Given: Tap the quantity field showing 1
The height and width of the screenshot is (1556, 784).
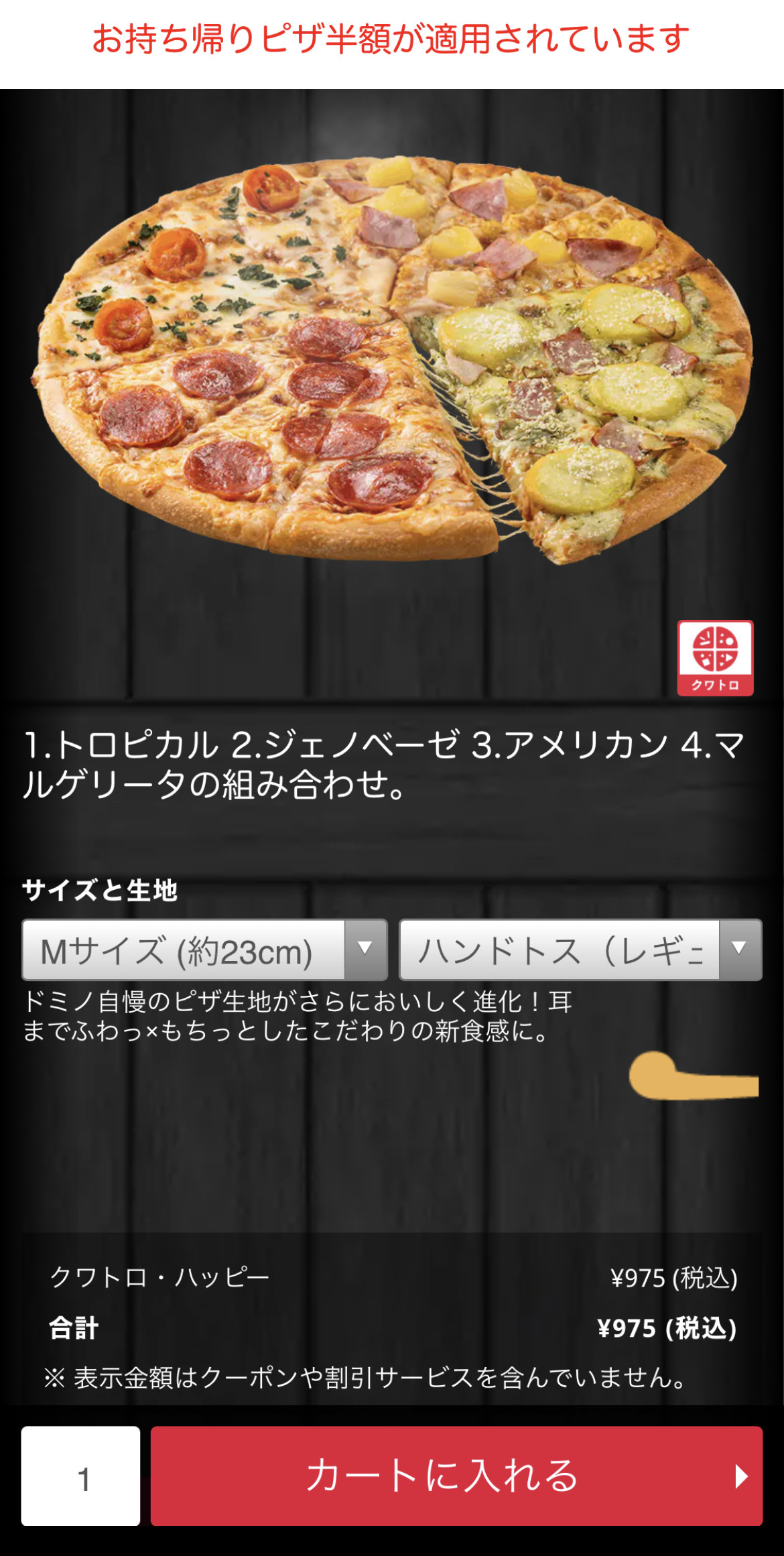Looking at the screenshot, I should (x=80, y=1477).
